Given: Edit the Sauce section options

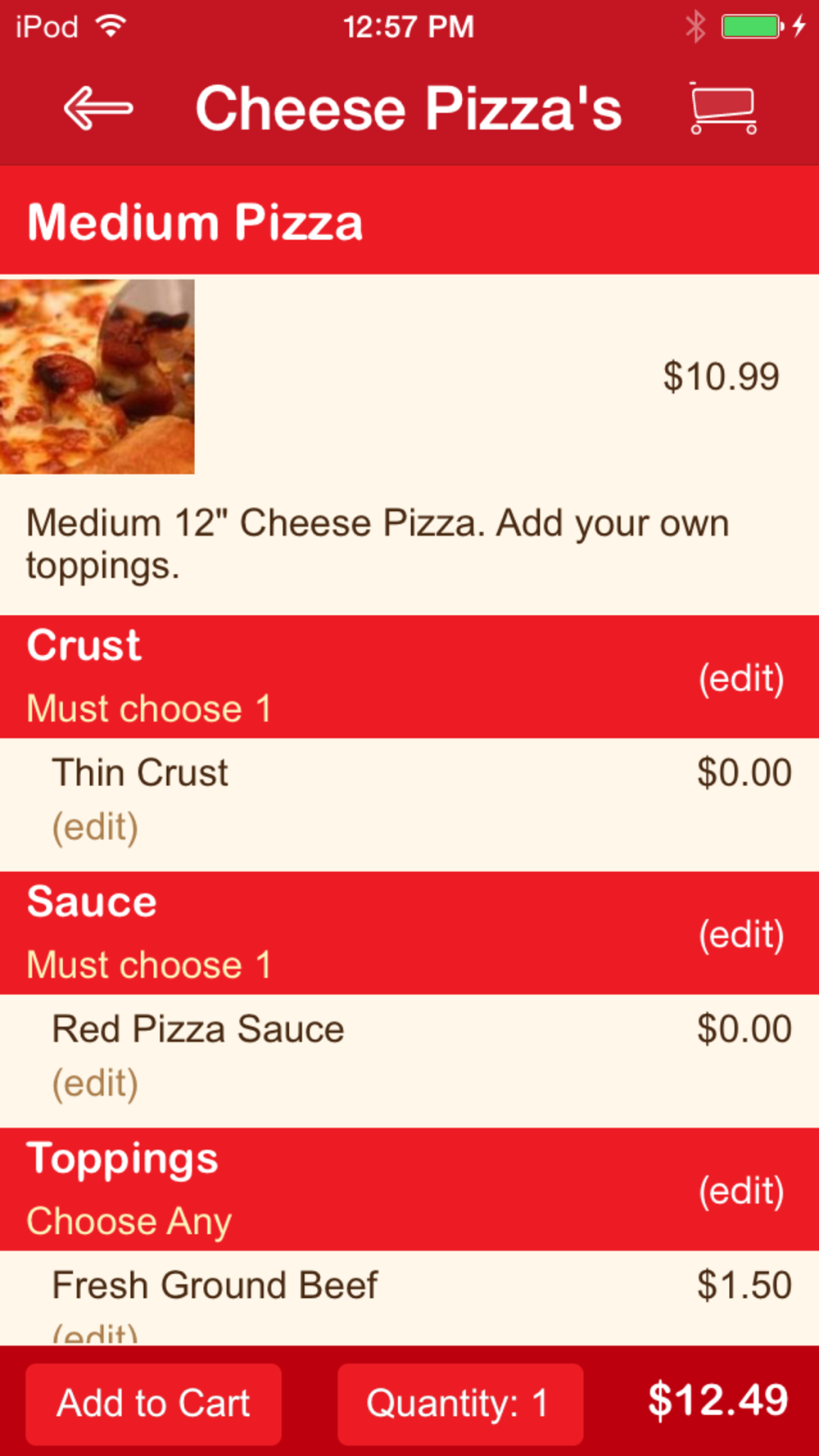Looking at the screenshot, I should [x=741, y=934].
